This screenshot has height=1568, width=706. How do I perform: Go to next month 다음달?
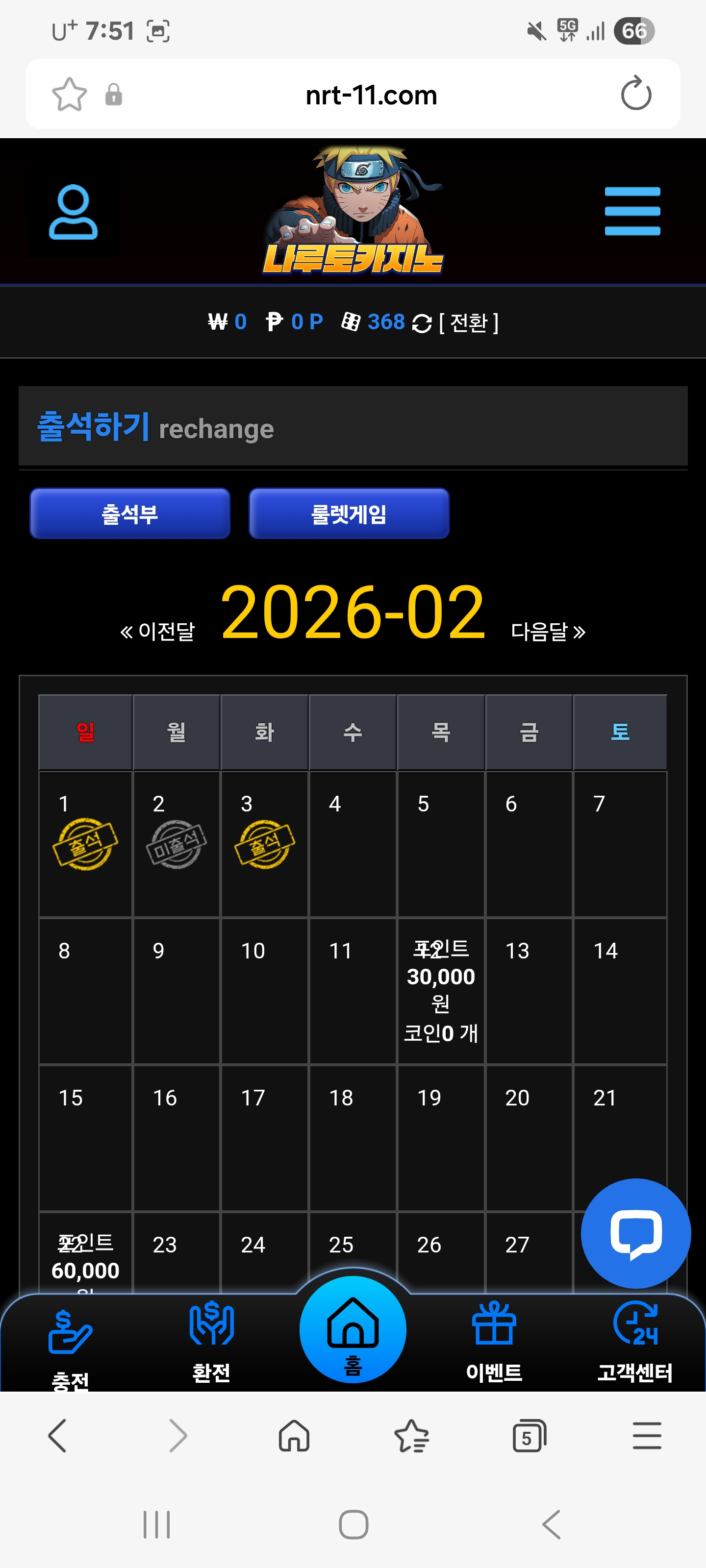point(548,631)
